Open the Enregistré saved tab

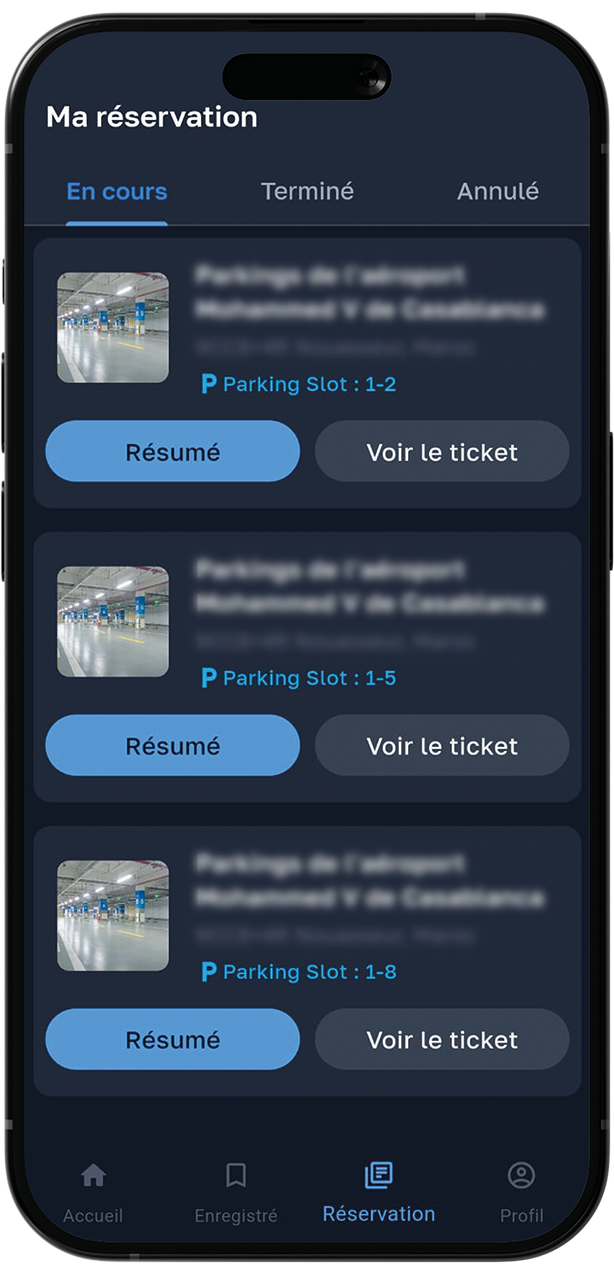coord(236,1192)
